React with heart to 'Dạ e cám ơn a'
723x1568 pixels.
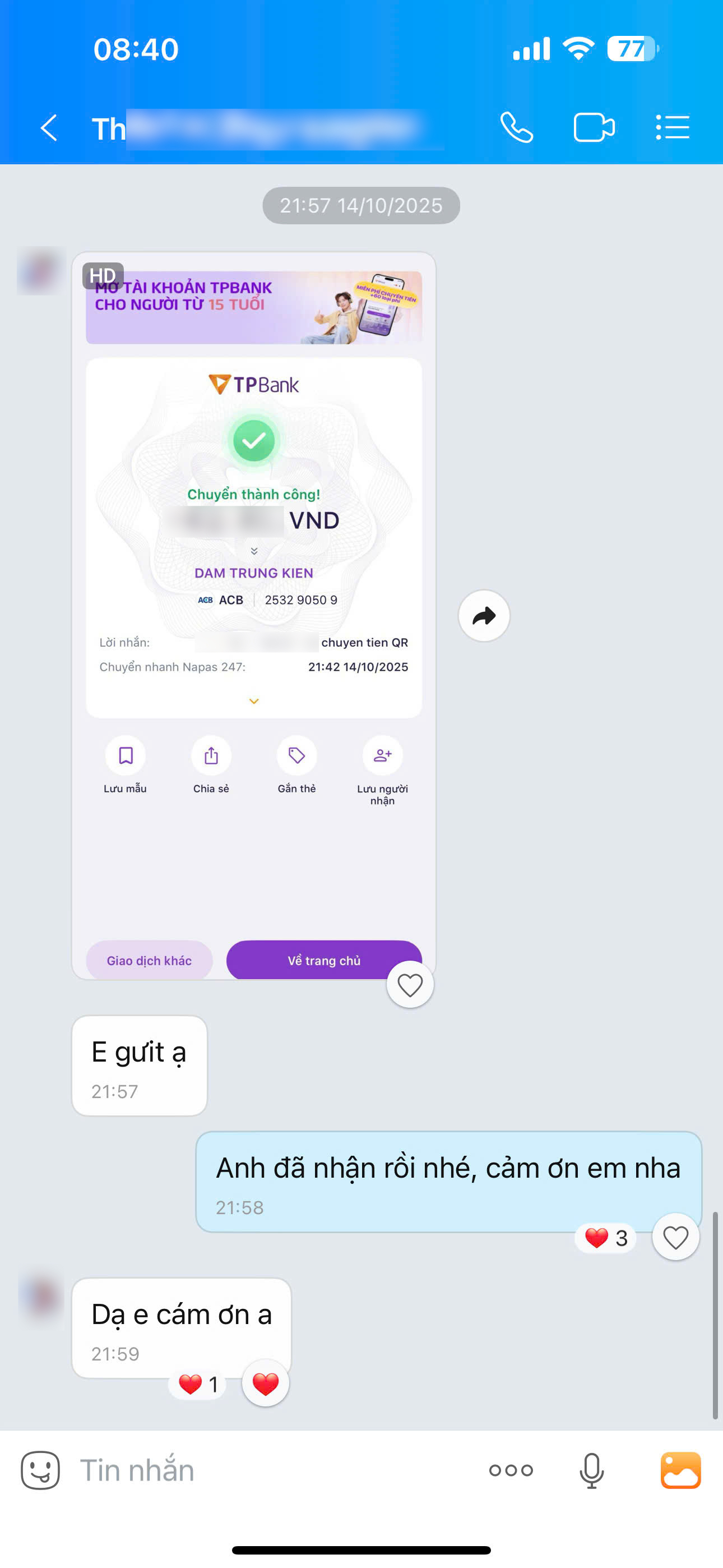pos(265,1383)
